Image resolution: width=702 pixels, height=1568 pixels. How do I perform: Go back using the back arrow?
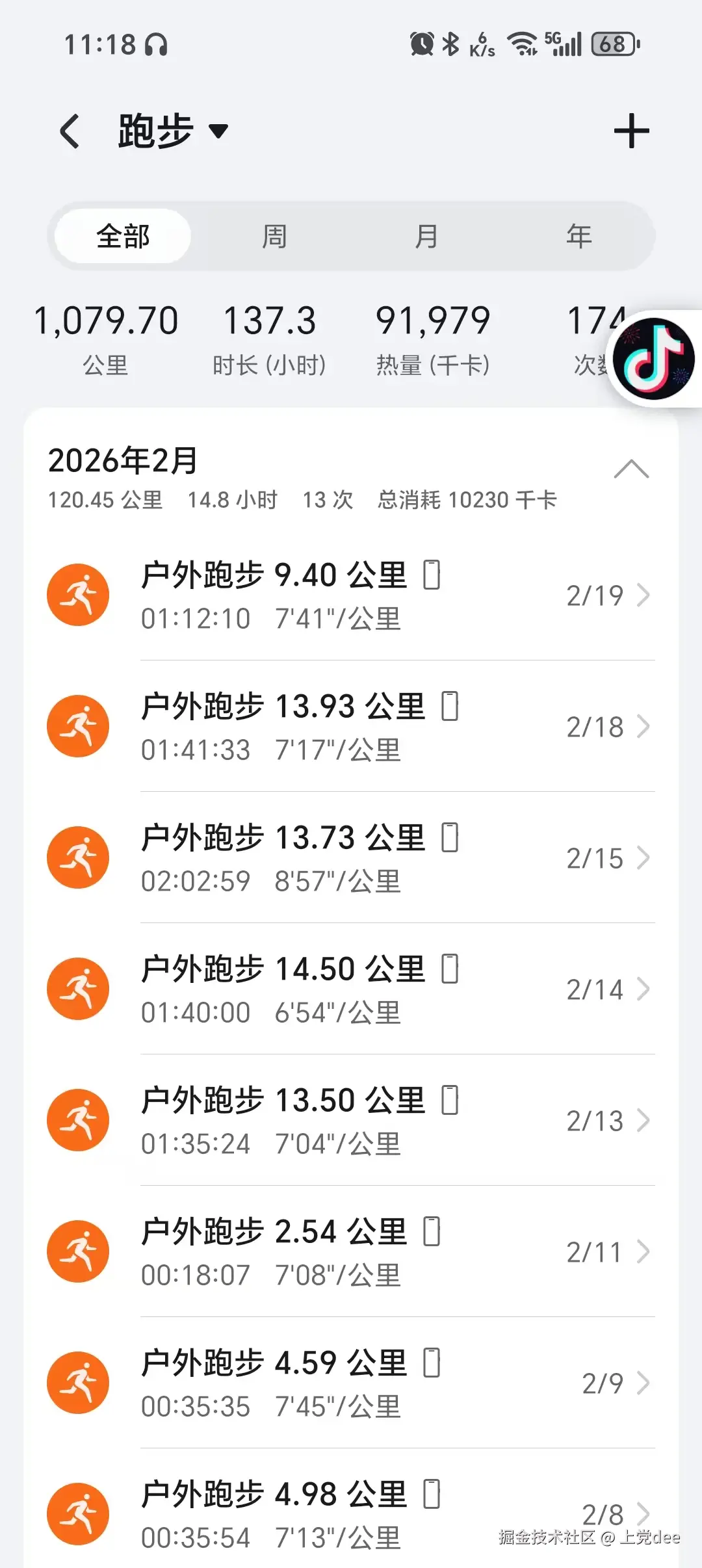pos(68,130)
